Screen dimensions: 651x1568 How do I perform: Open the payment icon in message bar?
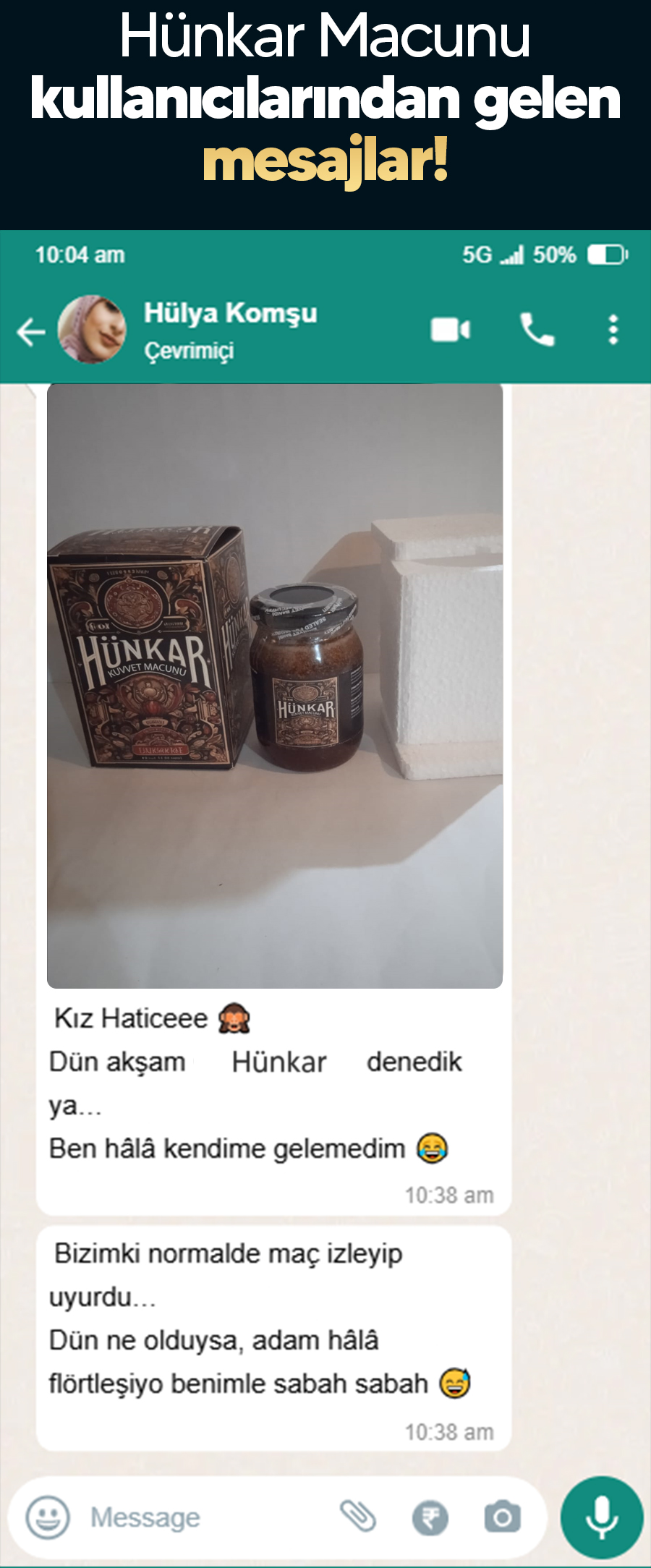coord(428,1518)
